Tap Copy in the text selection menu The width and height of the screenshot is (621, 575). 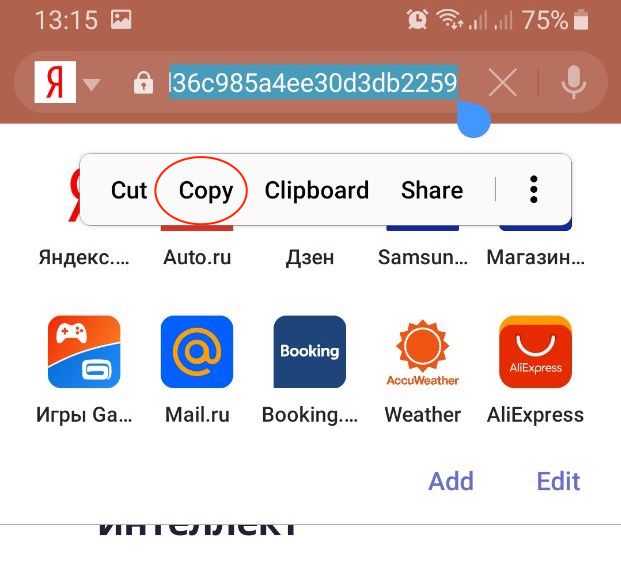pyautogui.click(x=206, y=191)
